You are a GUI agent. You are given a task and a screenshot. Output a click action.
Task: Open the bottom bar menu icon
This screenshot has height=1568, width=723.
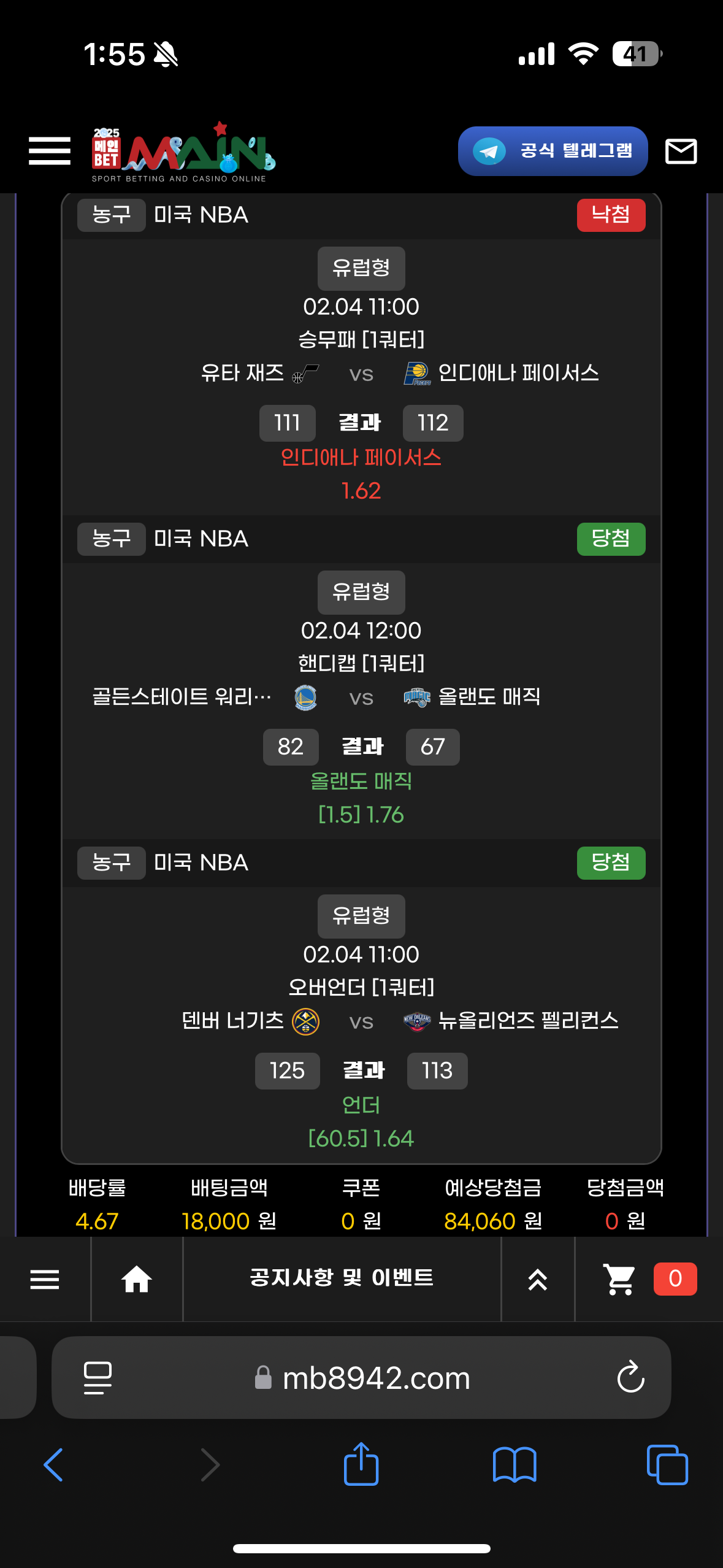tap(45, 1279)
